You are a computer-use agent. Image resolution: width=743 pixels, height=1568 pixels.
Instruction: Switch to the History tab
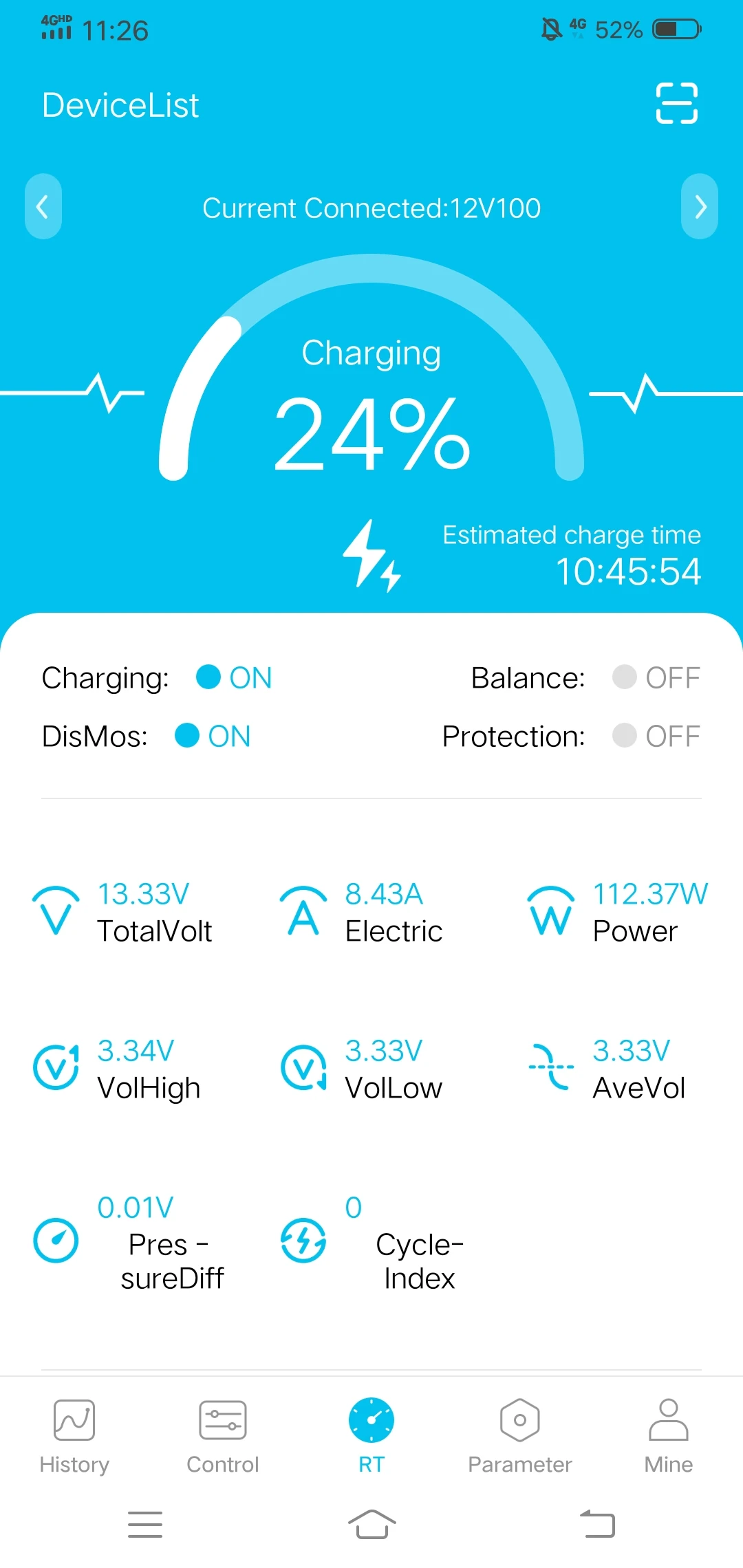click(x=74, y=1437)
